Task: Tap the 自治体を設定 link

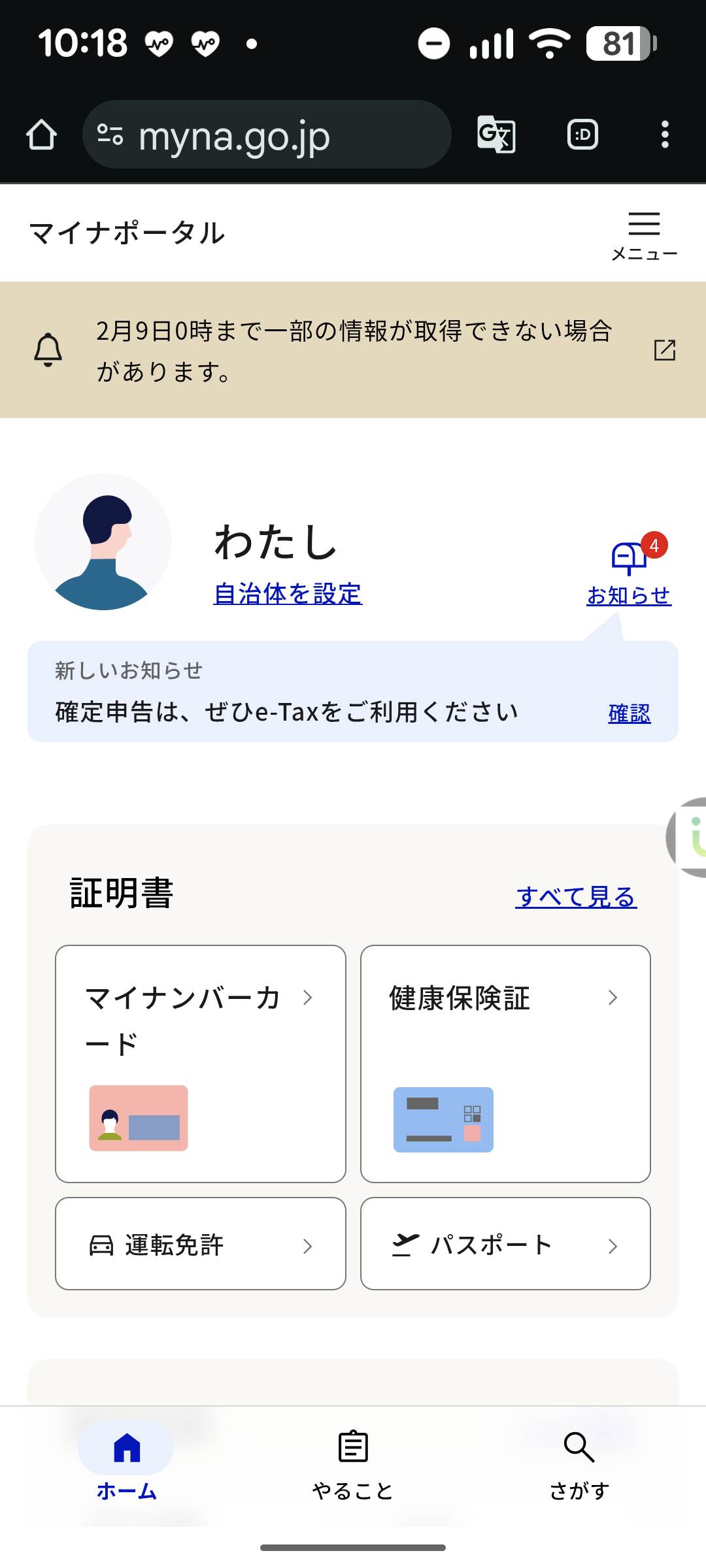Action: coord(288,594)
